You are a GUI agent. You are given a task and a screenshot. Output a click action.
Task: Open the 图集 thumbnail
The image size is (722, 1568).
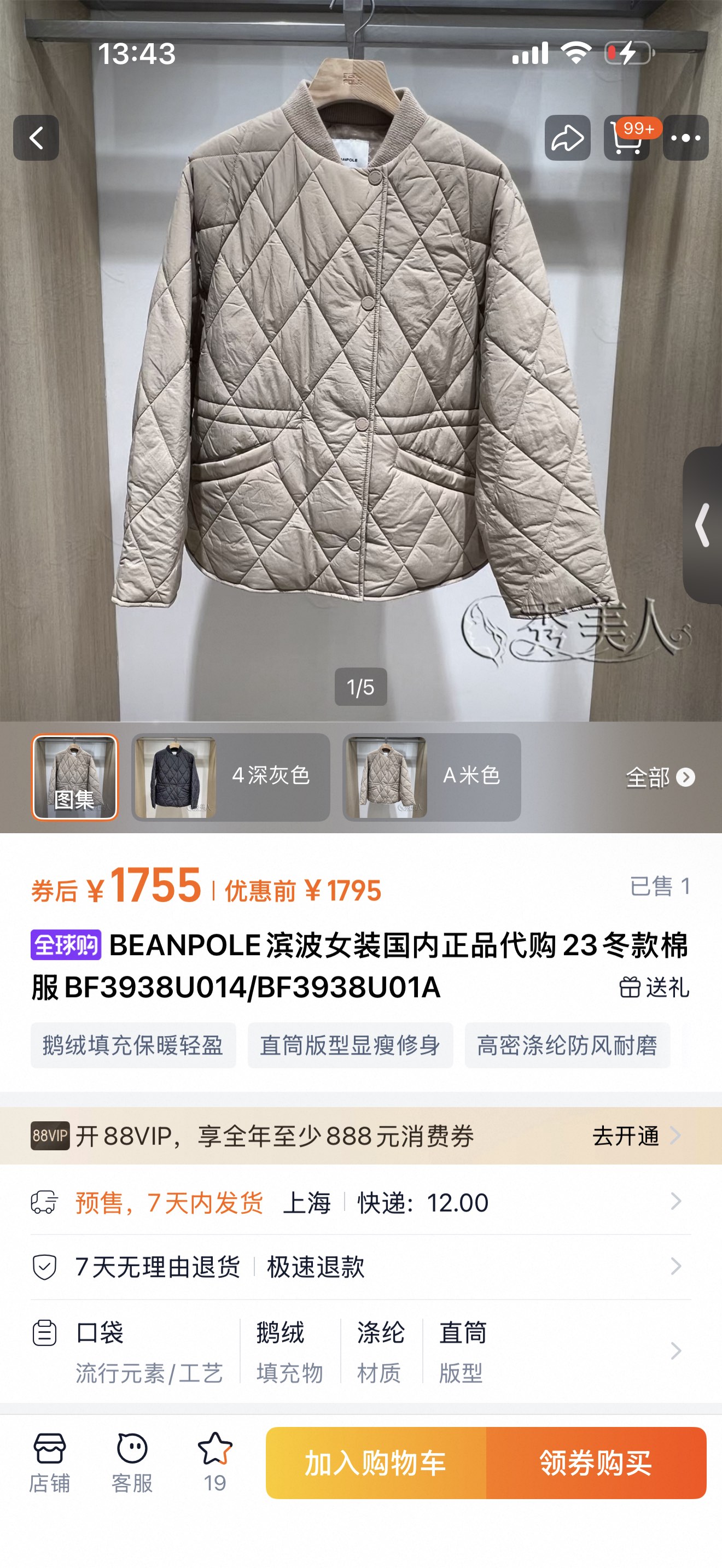pos(75,777)
